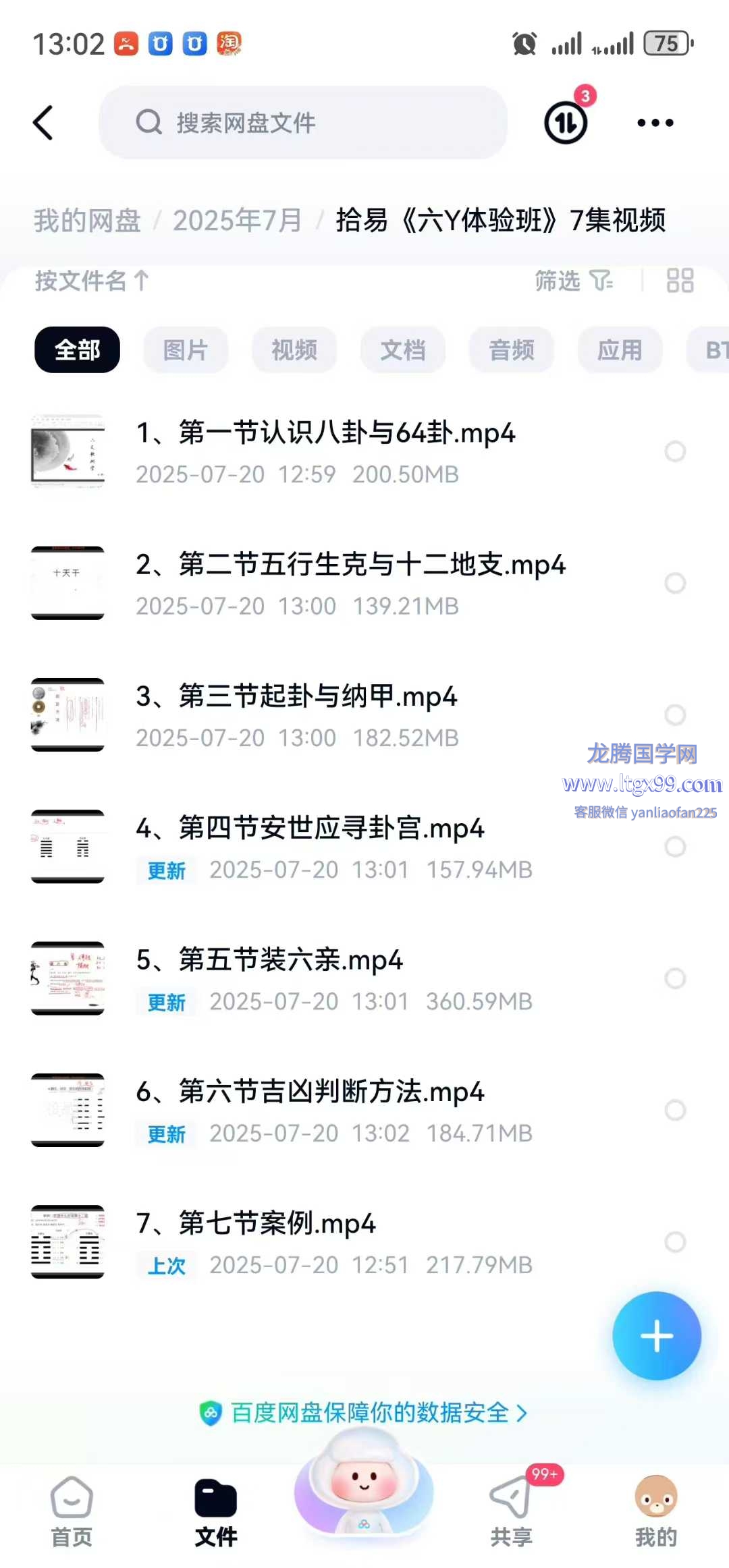The image size is (729, 1568).
Task: Switch to grid view layout
Action: pos(680,281)
